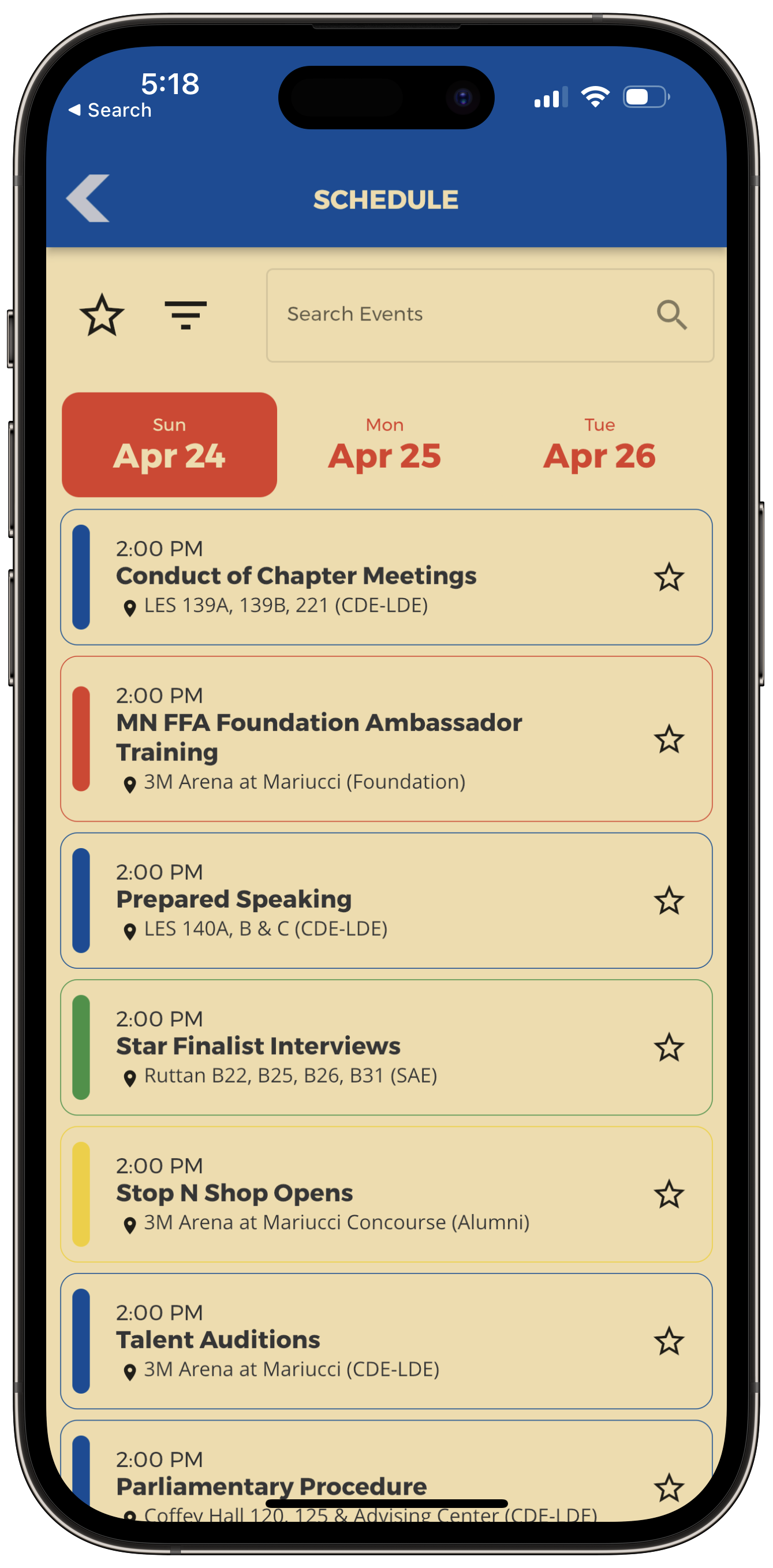
Task: Return to Search via status bar link
Action: pyautogui.click(x=111, y=110)
